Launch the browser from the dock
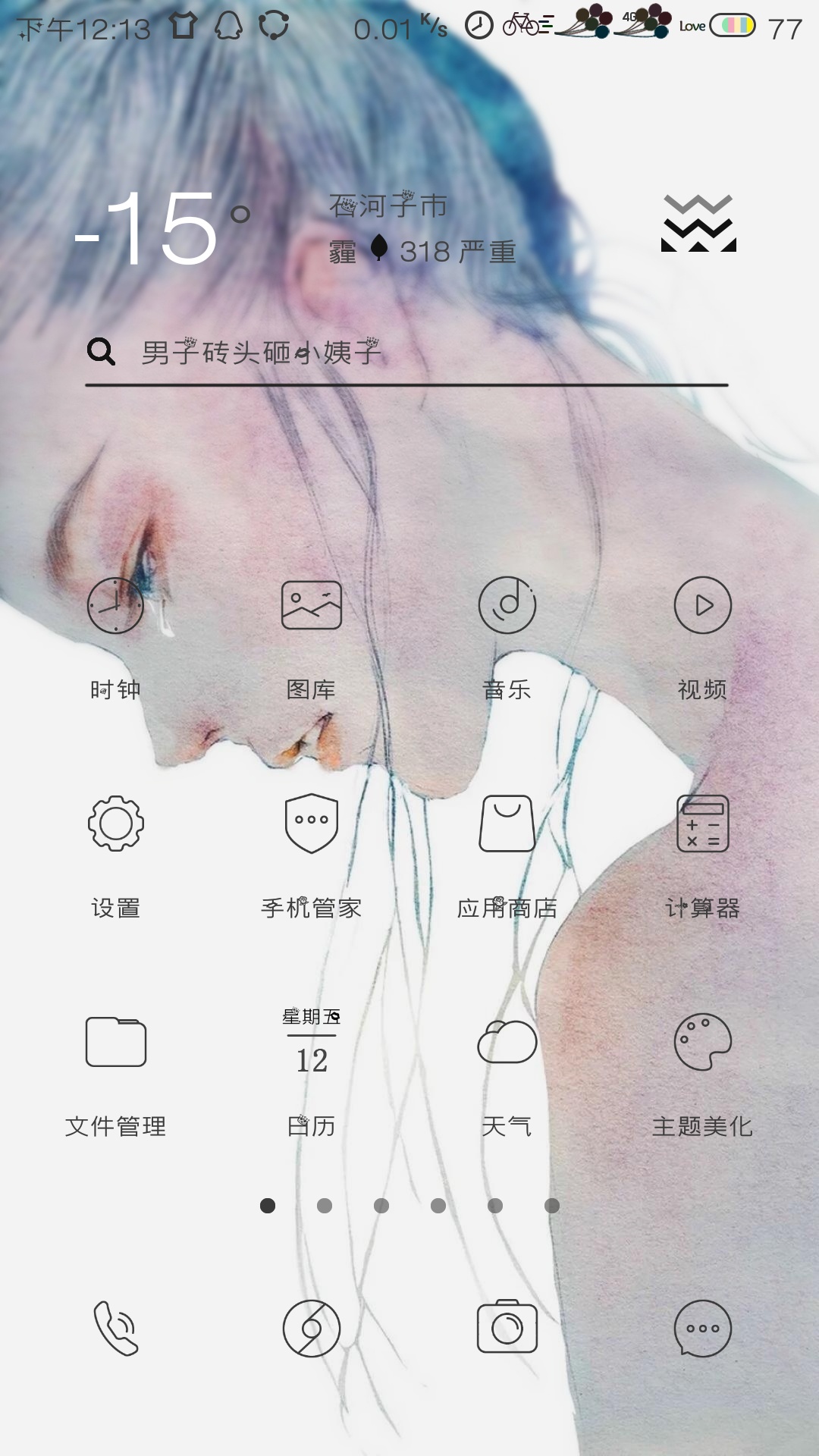Screen dimensions: 819x1456 (311, 1329)
